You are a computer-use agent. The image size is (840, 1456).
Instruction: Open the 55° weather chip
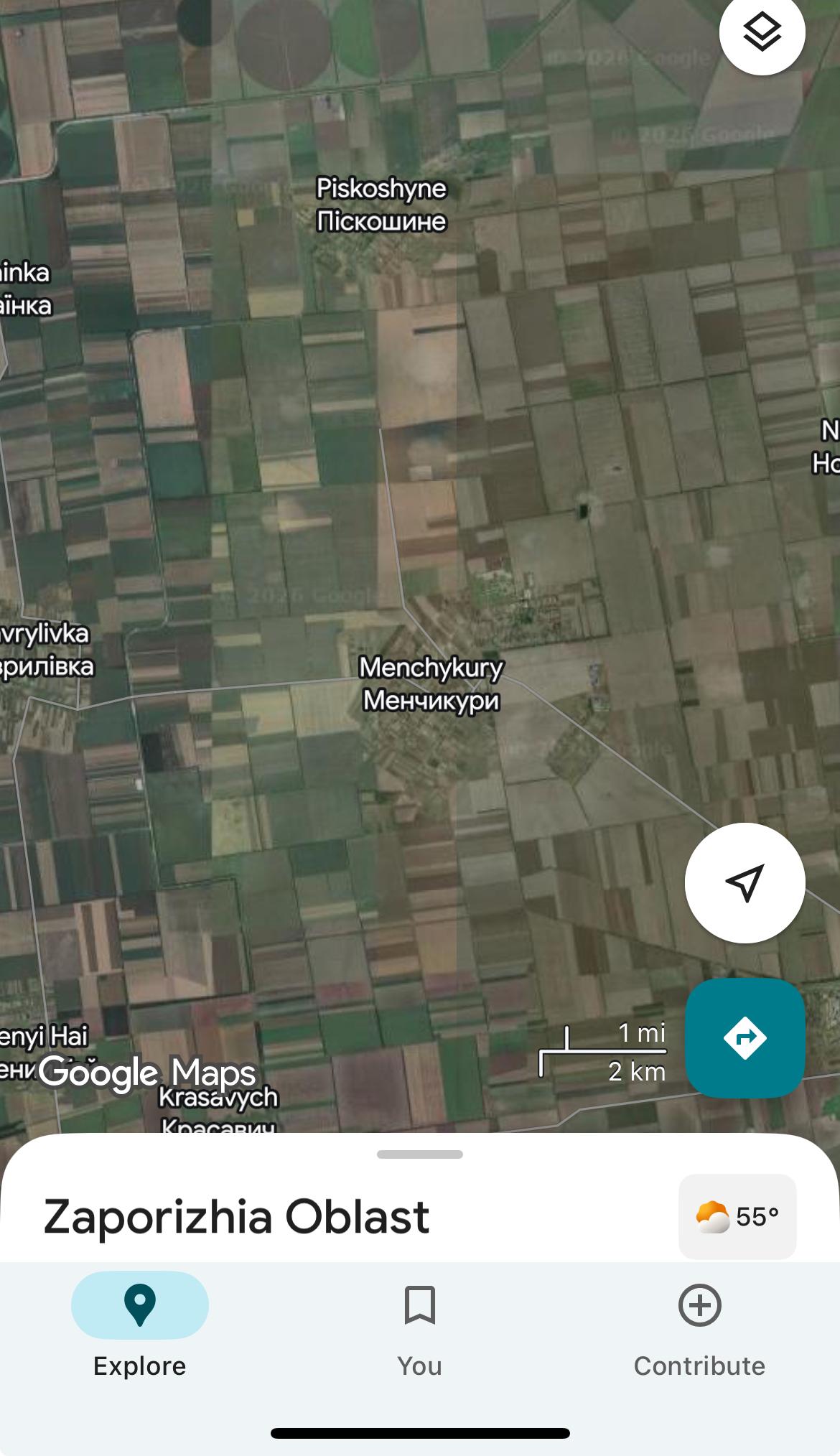(737, 1216)
